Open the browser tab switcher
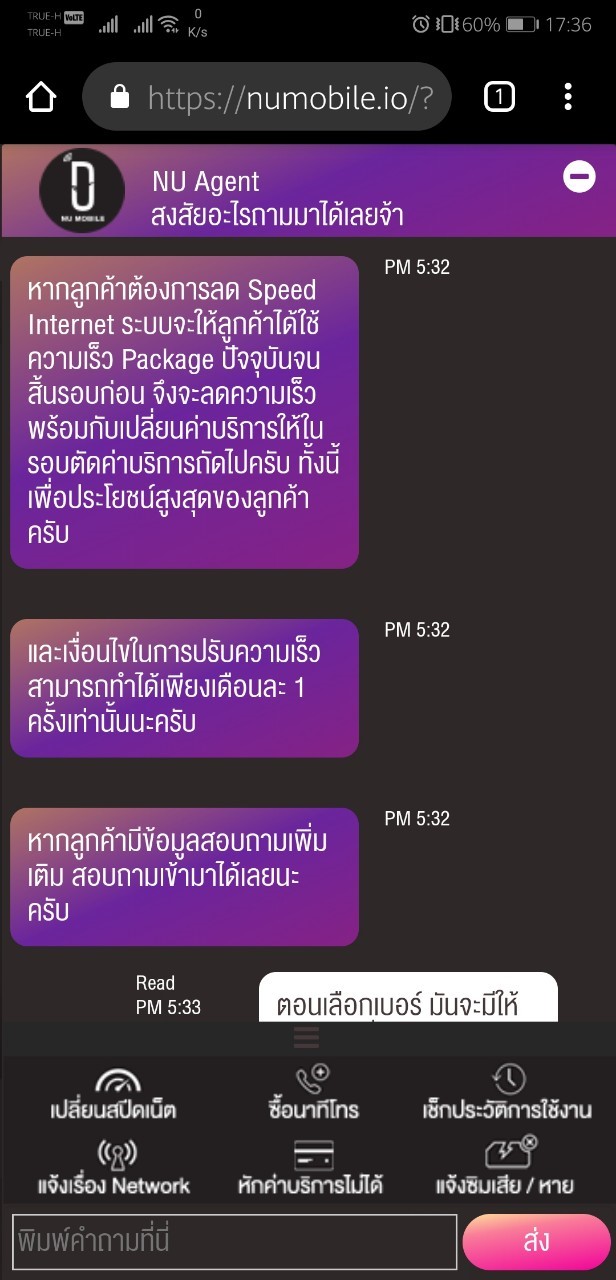The width and height of the screenshot is (616, 1280). (499, 97)
